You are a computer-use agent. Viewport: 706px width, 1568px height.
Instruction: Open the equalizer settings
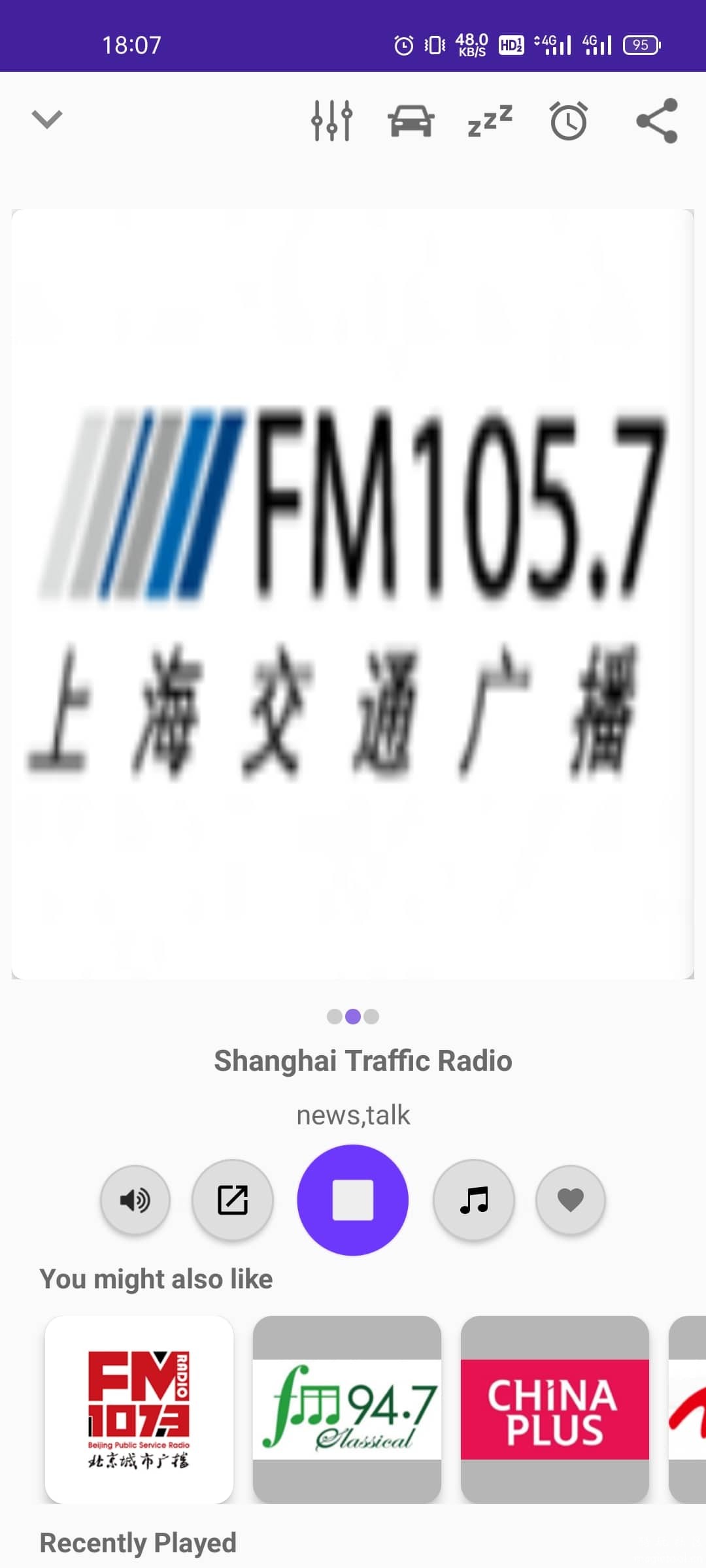point(331,121)
